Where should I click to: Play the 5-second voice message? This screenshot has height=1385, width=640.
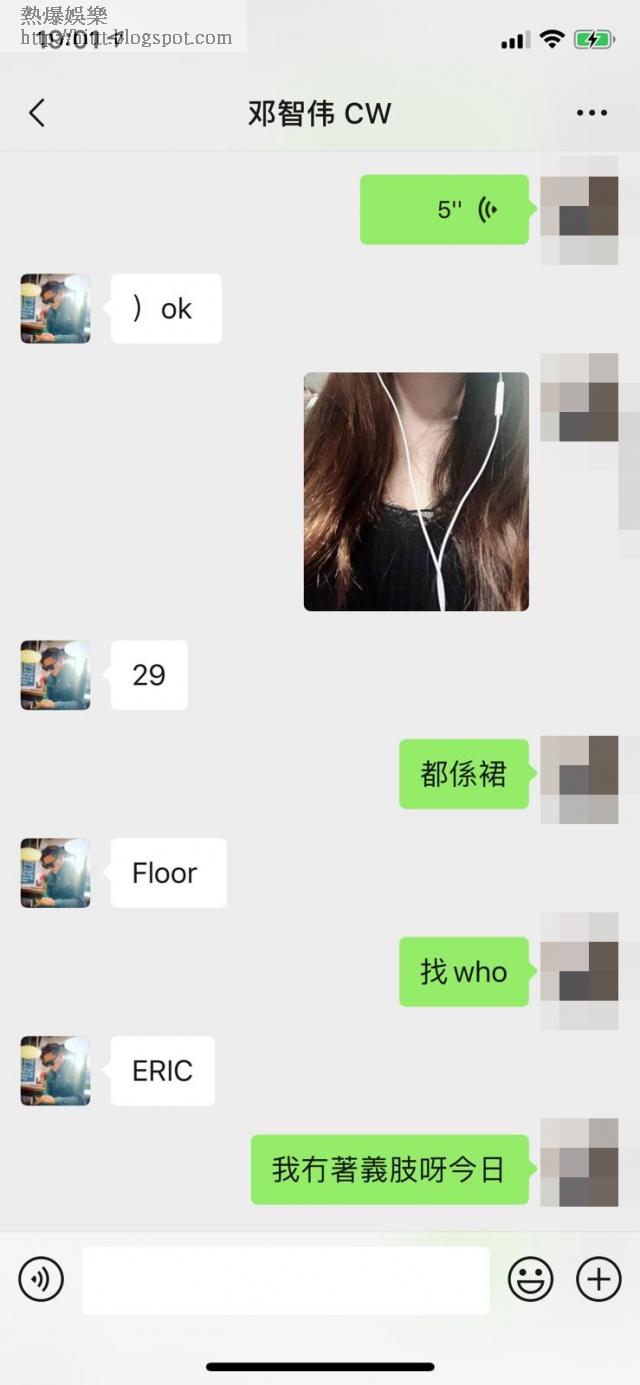click(444, 210)
